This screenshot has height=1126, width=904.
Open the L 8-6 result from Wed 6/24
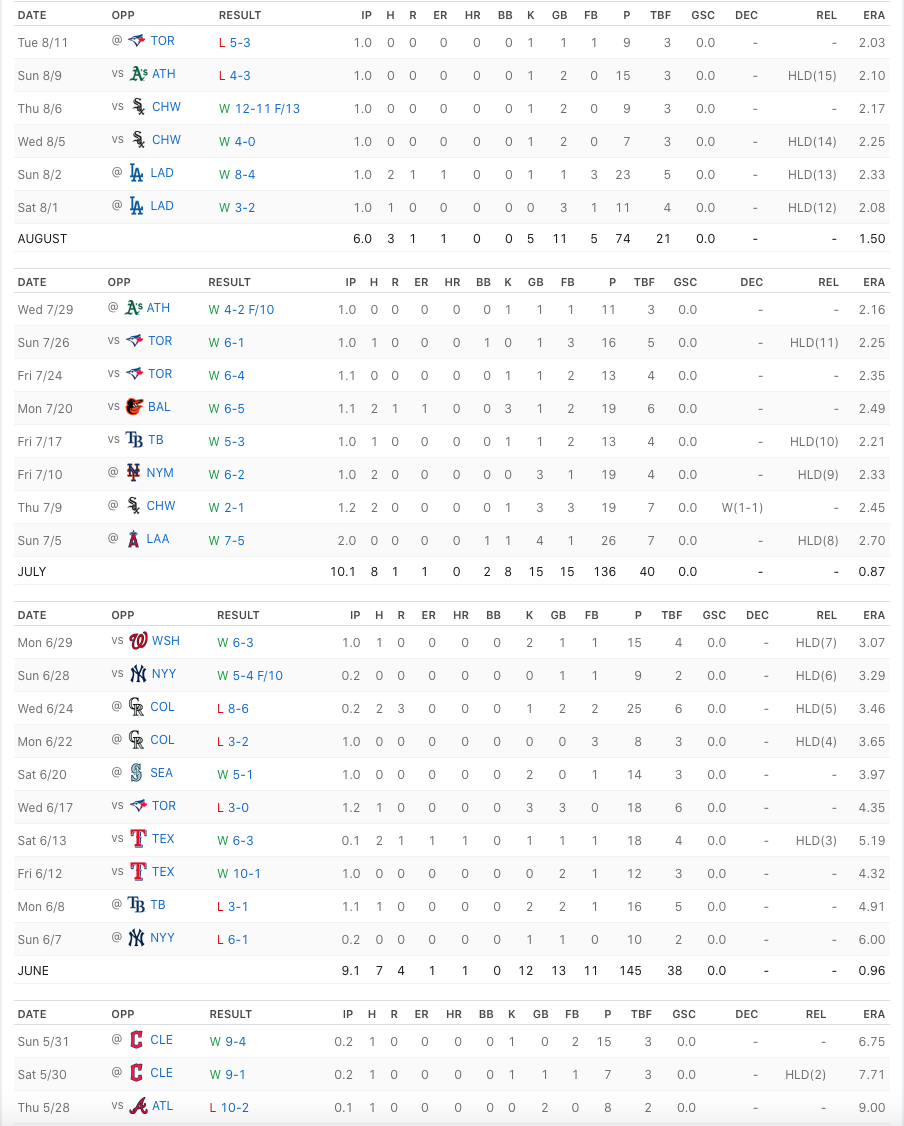233,709
